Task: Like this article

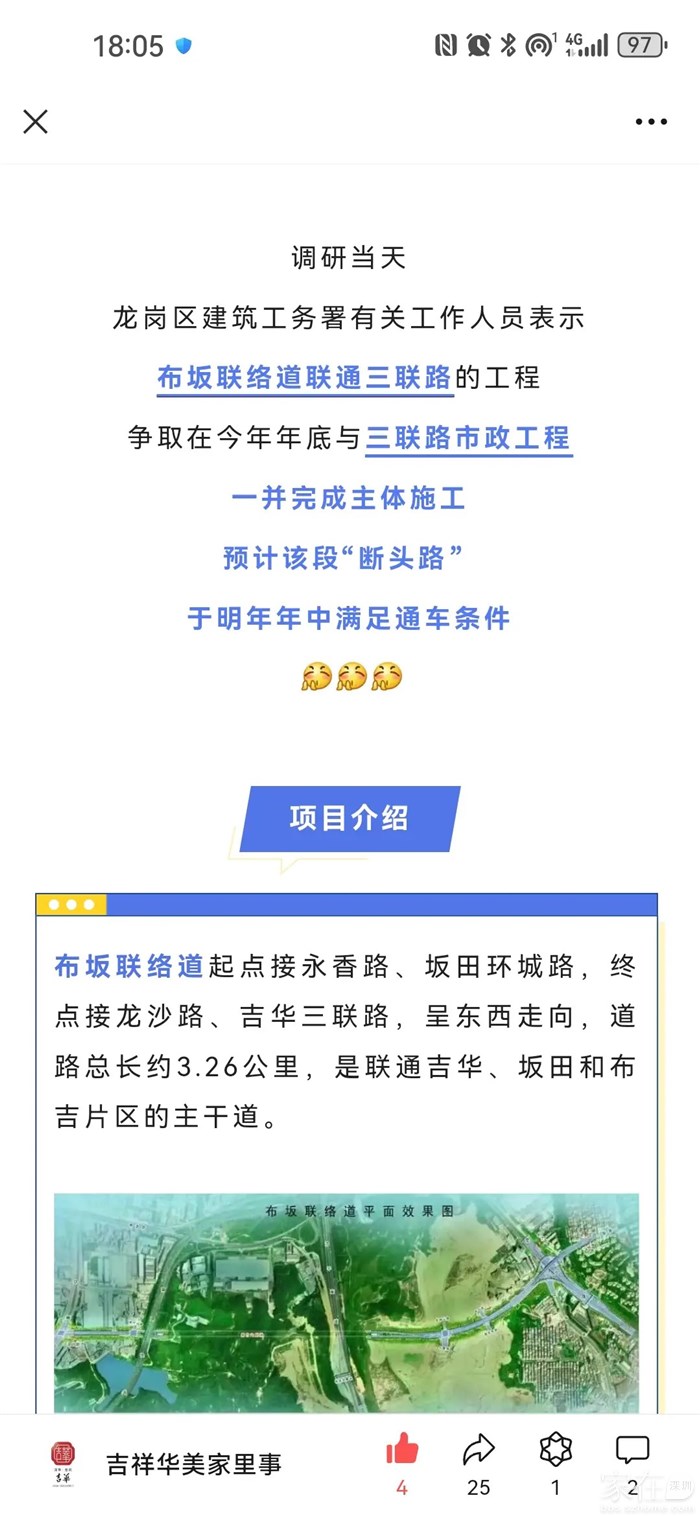Action: [402, 1450]
